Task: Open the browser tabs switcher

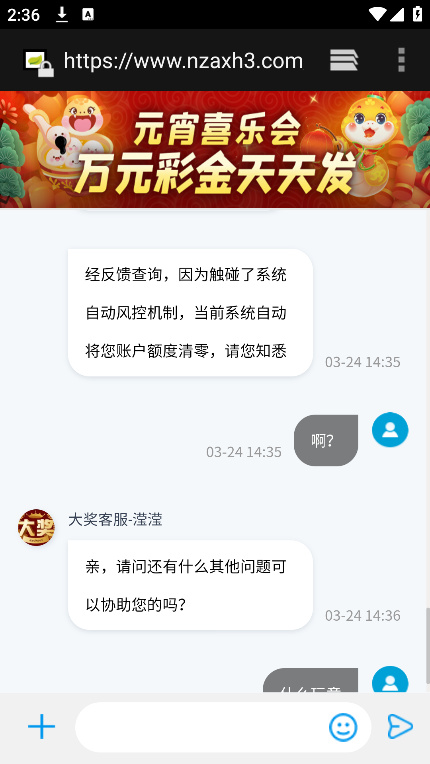Action: click(344, 60)
